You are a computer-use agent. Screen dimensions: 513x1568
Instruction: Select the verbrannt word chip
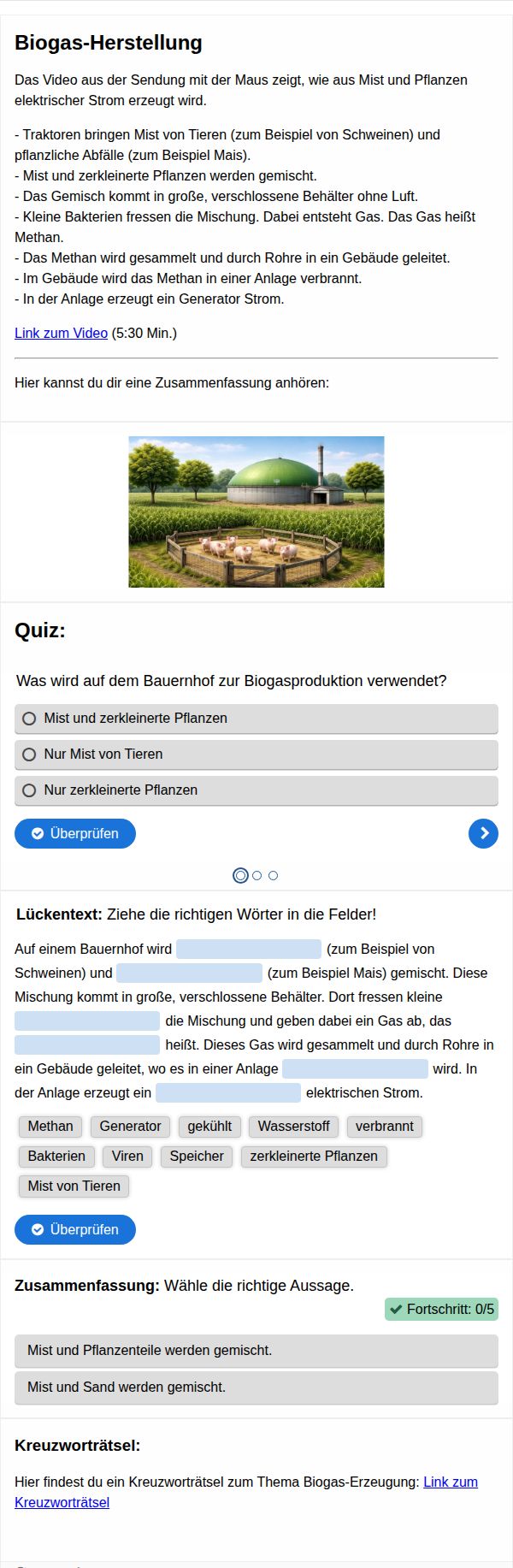coord(384,1126)
